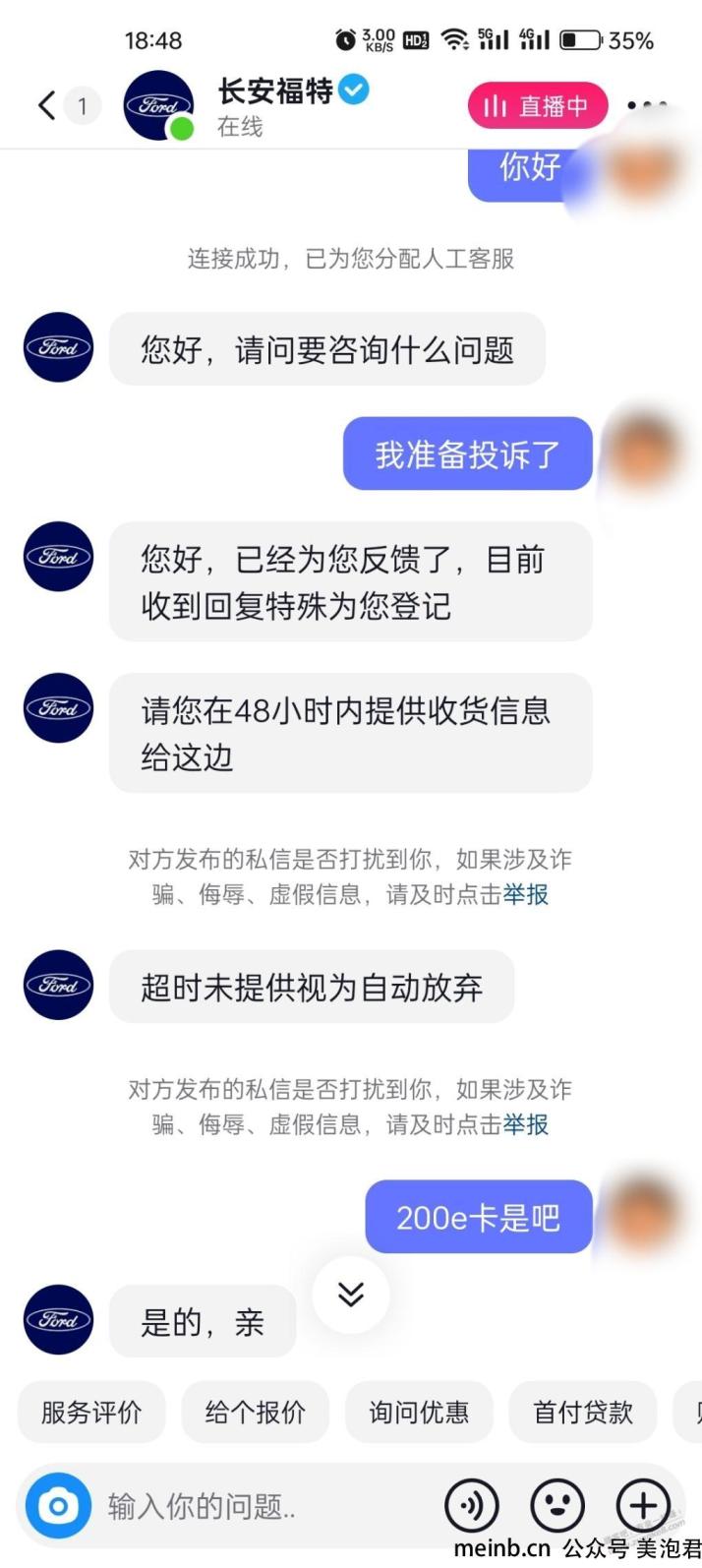Focus the 输入你的问题 text field
The height and width of the screenshot is (1568, 702).
coord(256,1506)
